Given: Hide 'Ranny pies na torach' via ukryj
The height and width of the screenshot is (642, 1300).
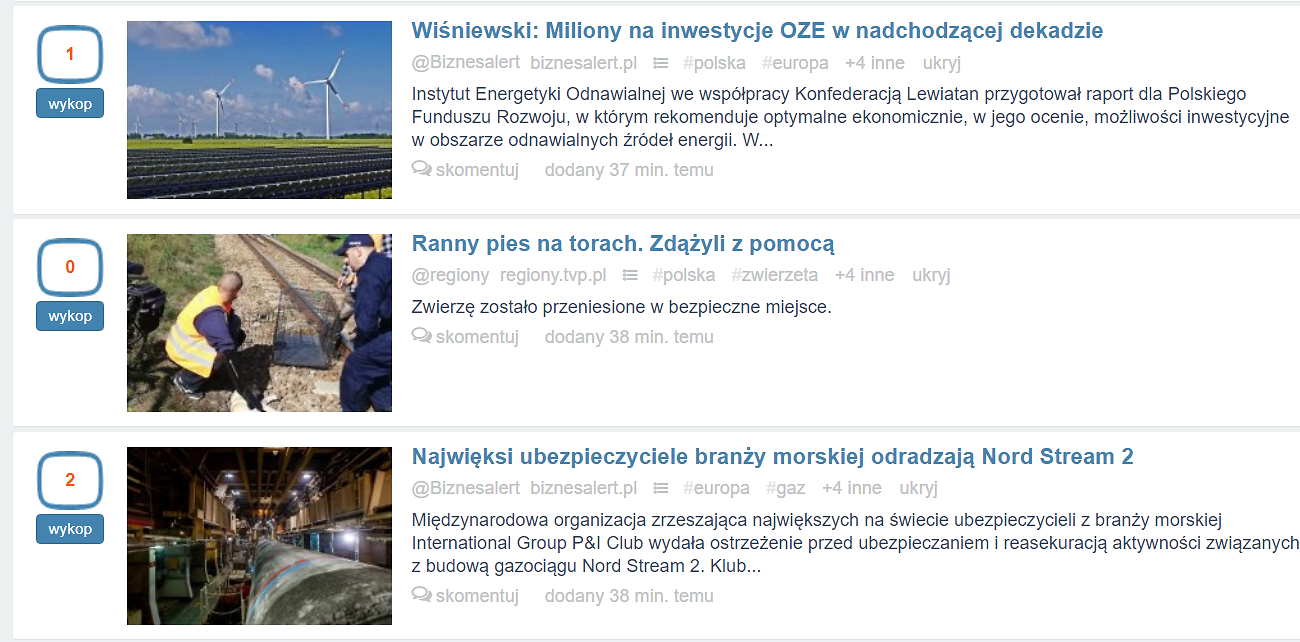Looking at the screenshot, I should coord(931,275).
